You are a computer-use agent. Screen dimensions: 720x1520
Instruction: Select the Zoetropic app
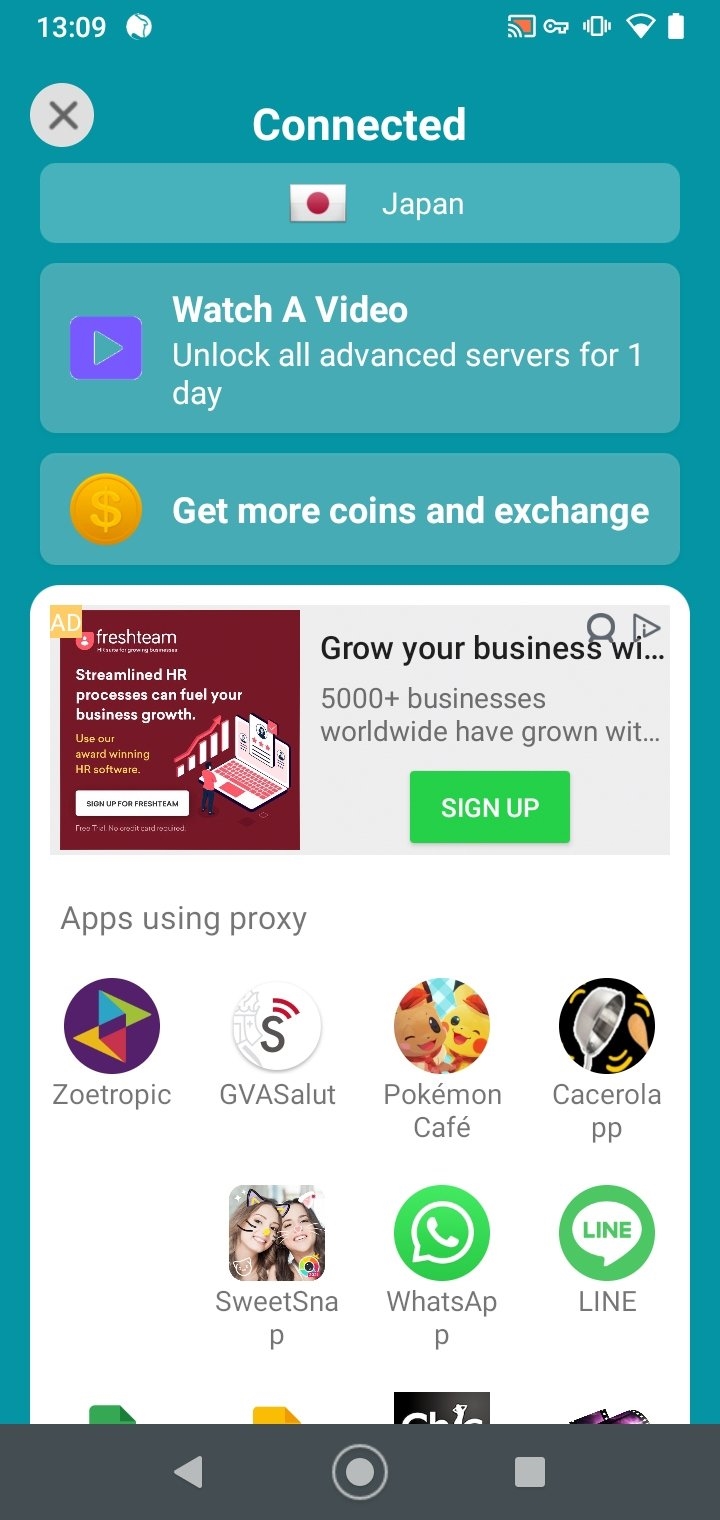click(112, 1044)
